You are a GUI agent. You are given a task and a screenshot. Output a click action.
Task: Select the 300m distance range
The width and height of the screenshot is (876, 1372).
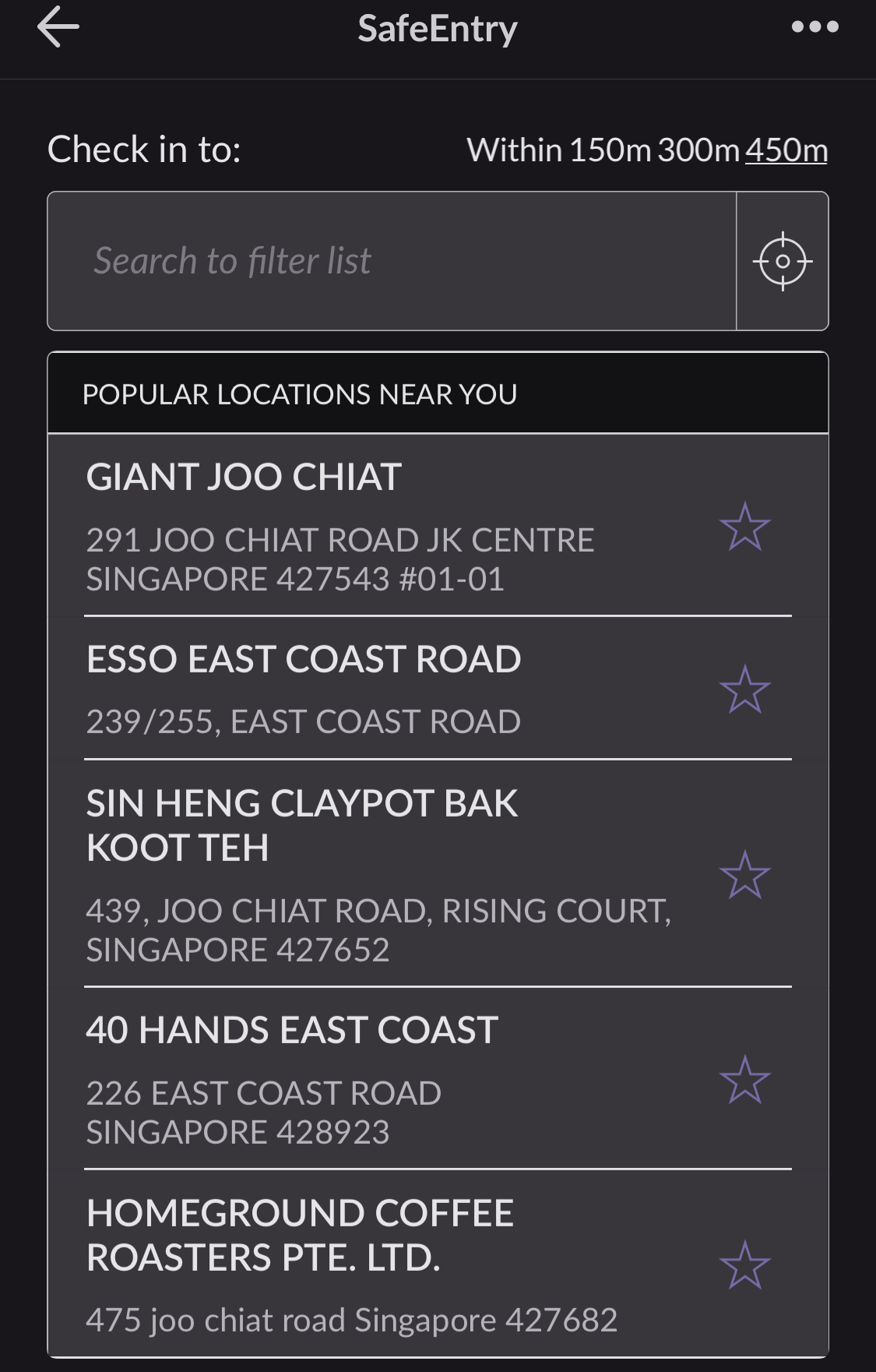[698, 150]
